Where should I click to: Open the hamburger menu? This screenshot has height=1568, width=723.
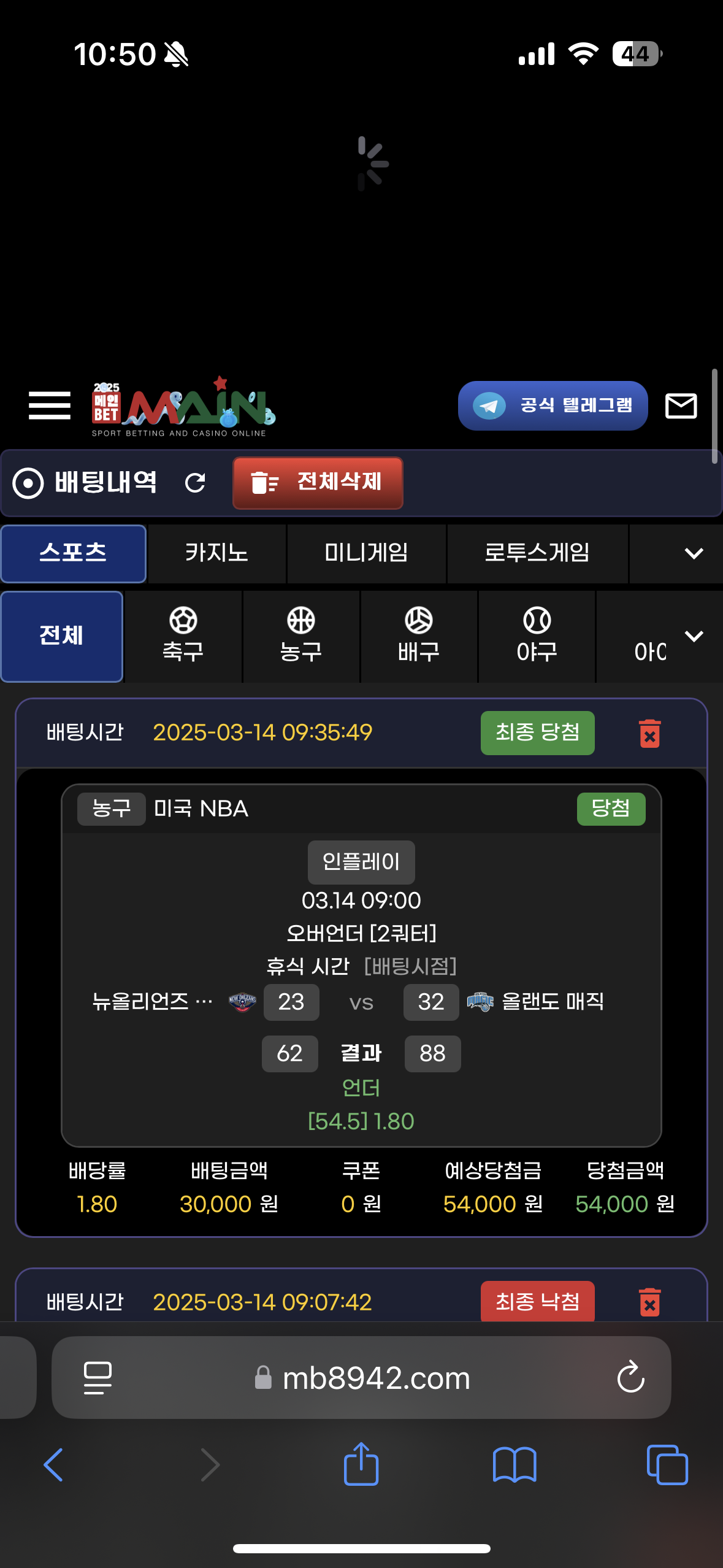pyautogui.click(x=49, y=405)
